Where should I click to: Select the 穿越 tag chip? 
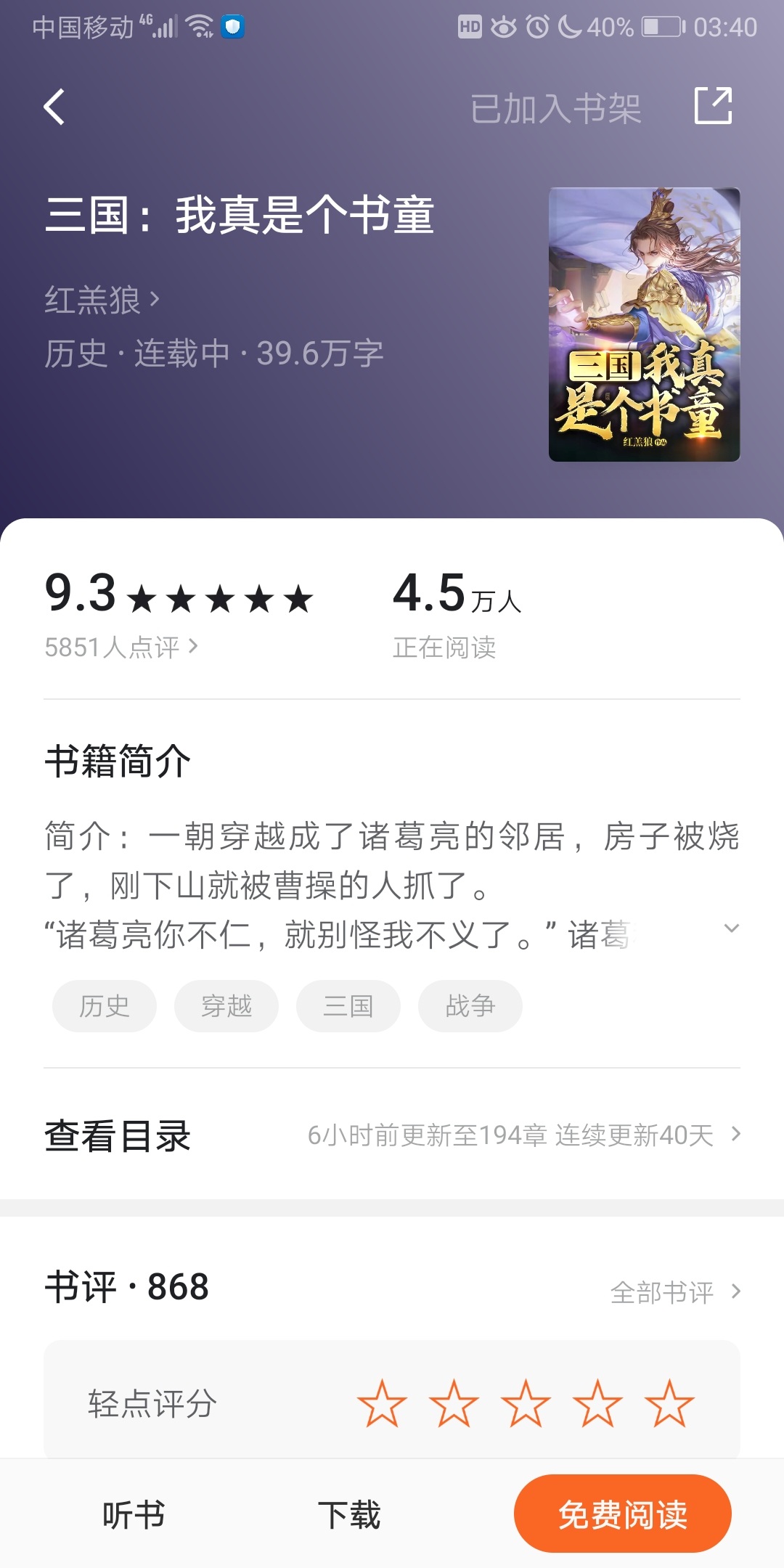(x=226, y=1006)
